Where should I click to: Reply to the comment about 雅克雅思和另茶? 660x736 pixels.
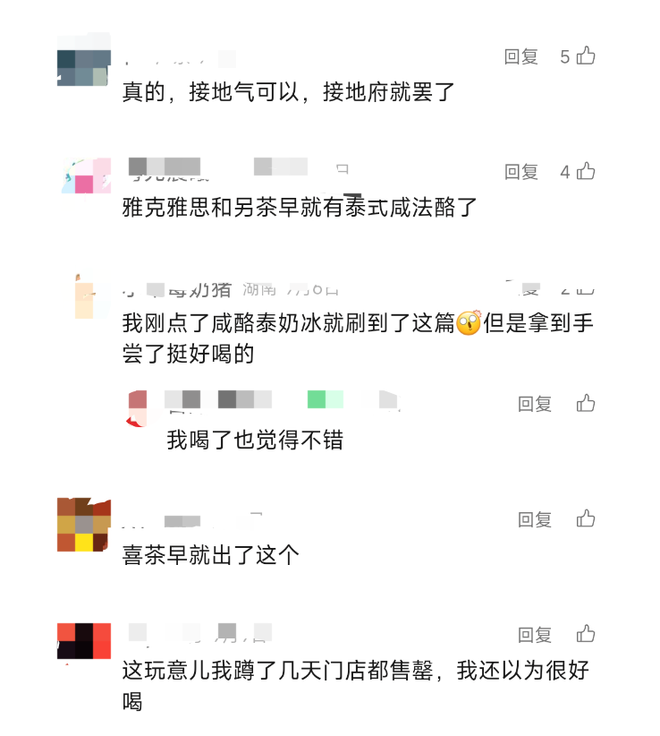[521, 172]
